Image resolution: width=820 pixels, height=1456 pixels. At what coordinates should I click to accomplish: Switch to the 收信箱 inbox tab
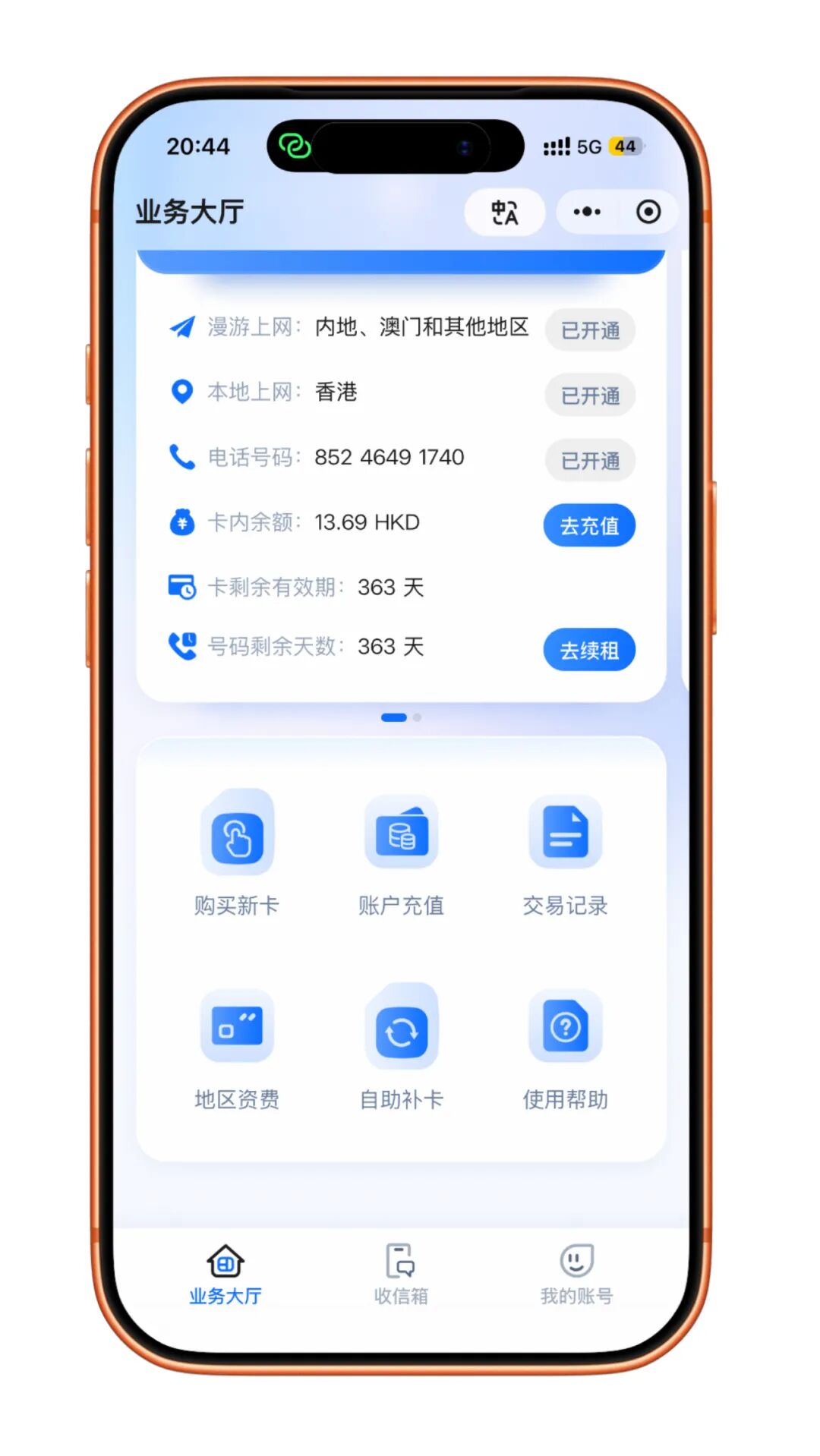(x=401, y=1274)
